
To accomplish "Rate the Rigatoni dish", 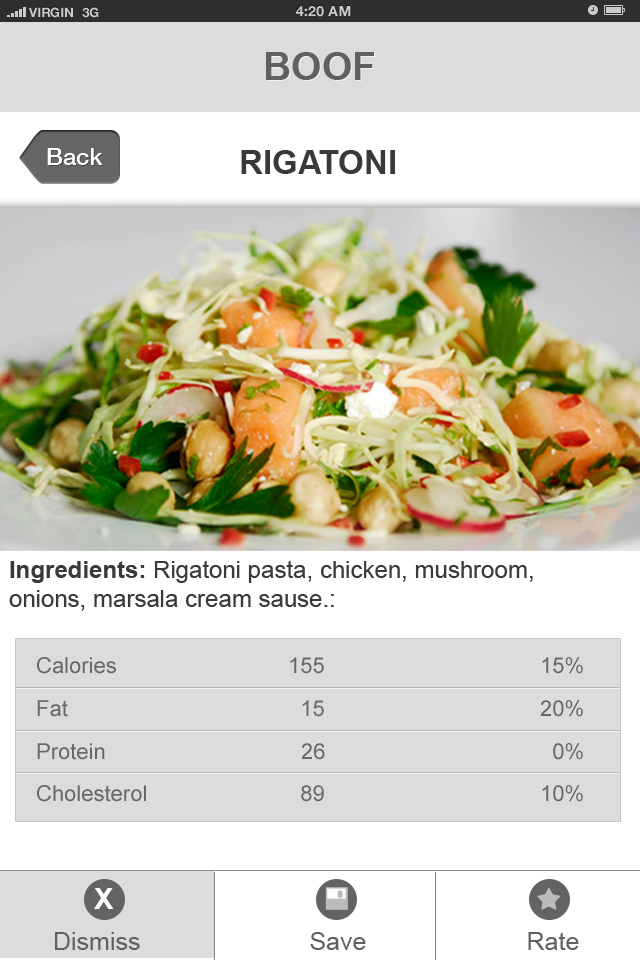I will tap(549, 914).
